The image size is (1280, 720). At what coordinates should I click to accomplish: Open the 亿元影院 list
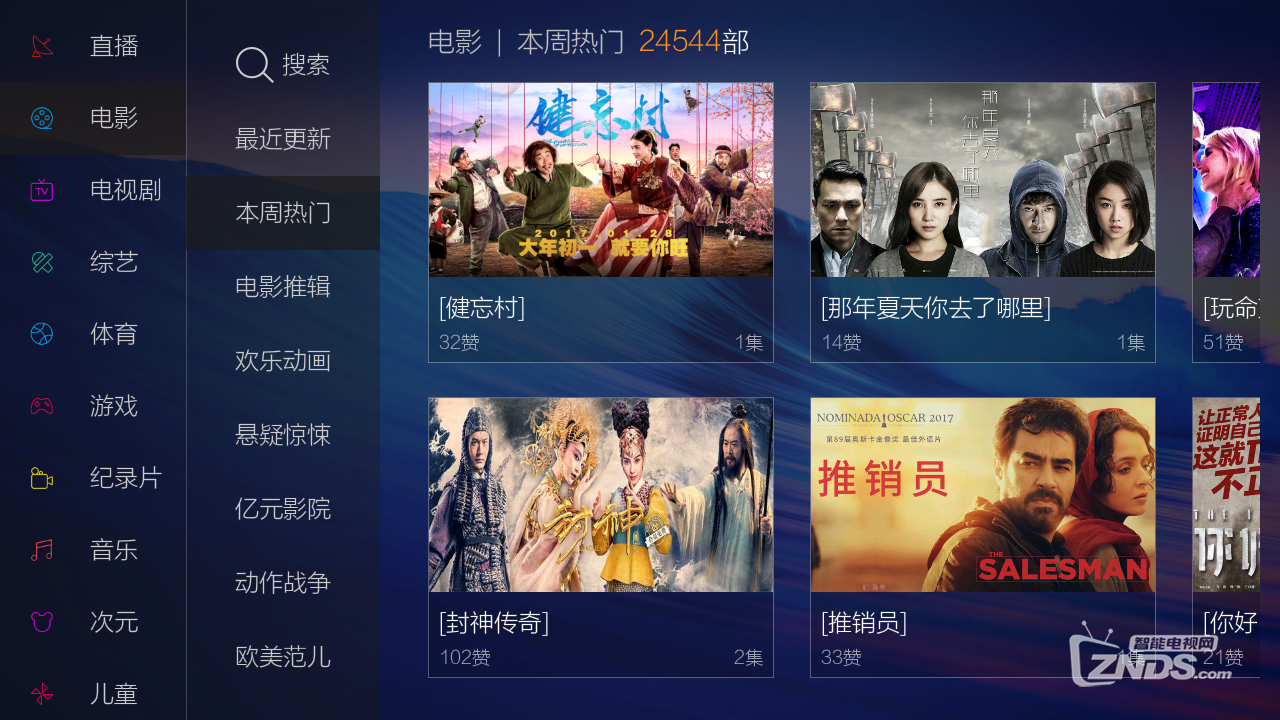(x=283, y=509)
